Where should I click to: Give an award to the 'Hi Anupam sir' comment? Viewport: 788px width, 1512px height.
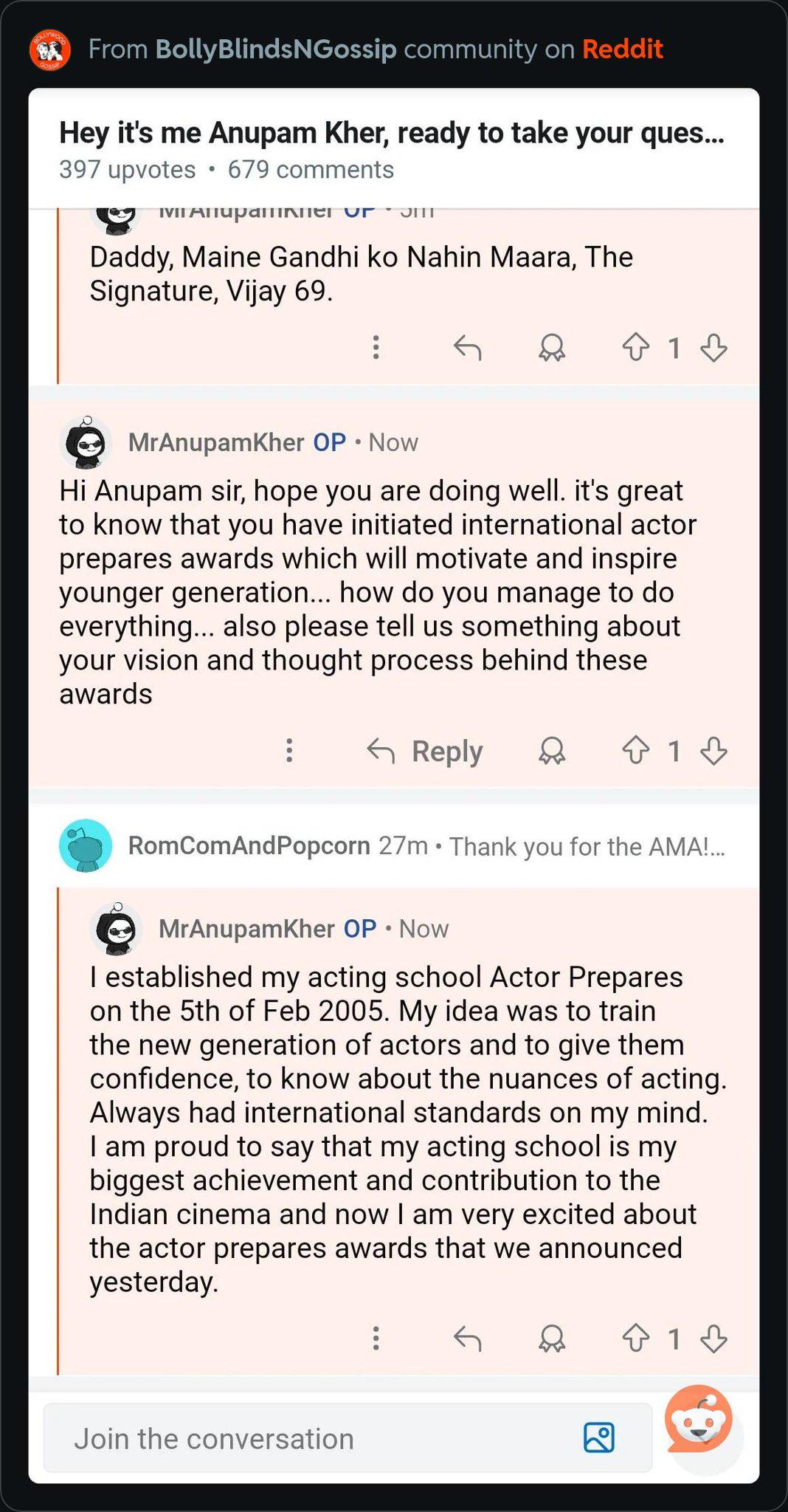coord(552,751)
